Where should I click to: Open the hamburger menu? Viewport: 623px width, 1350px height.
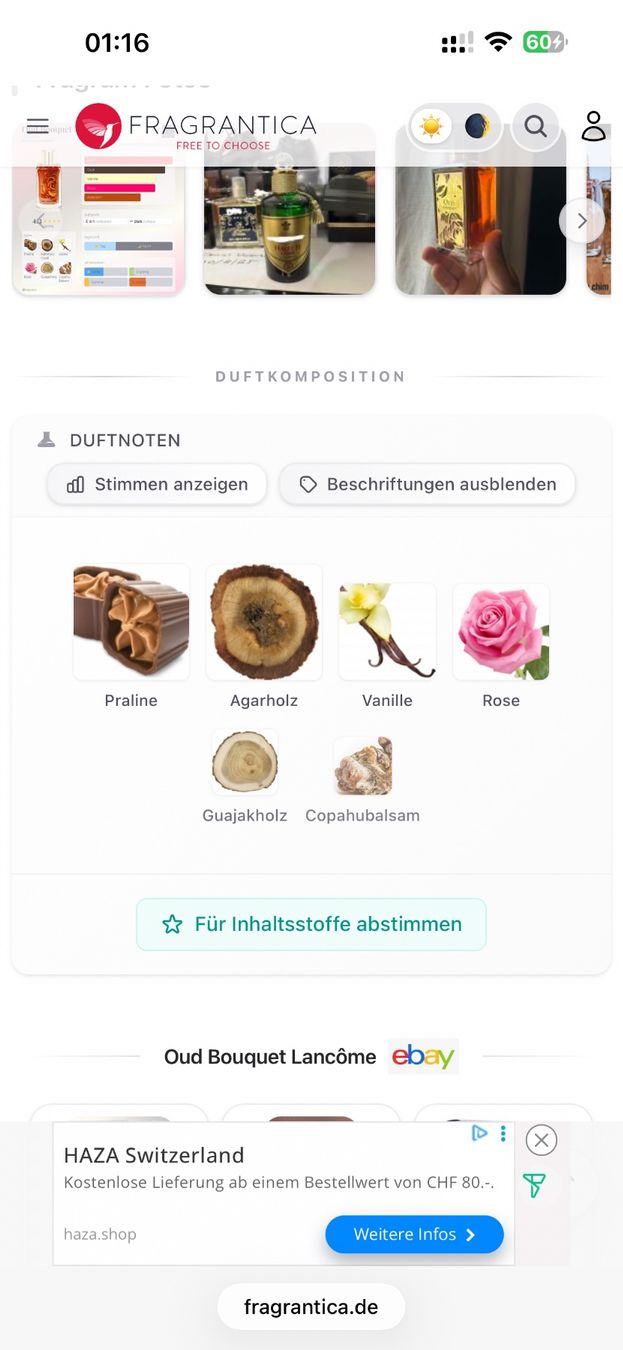(38, 126)
